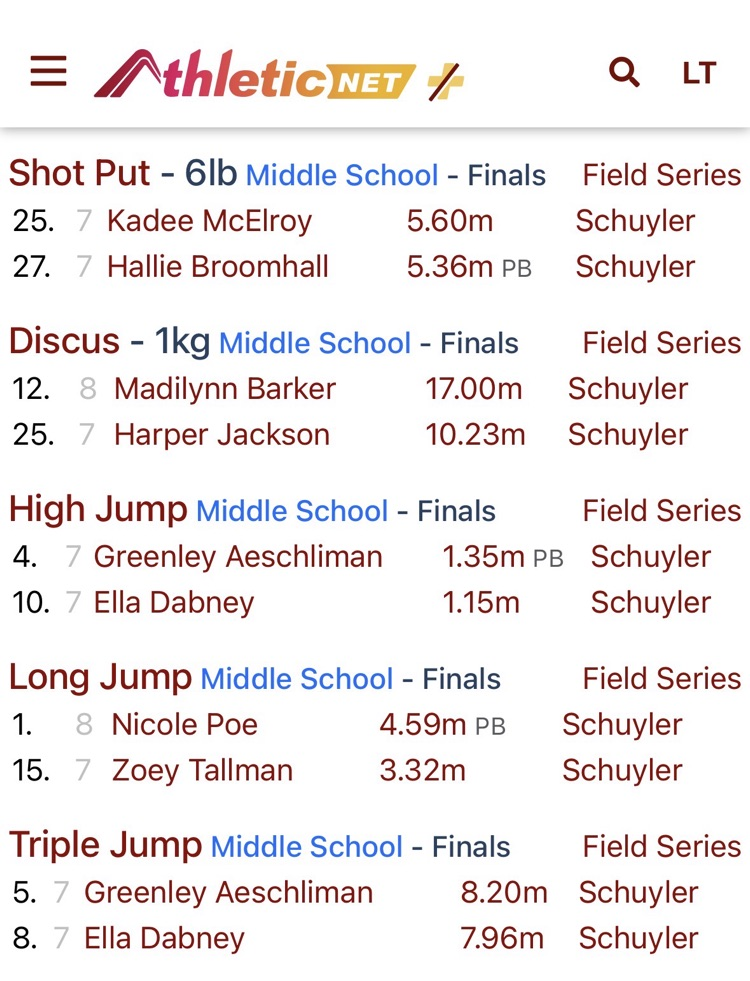Tap the search magnifier icon
Screen dimensions: 750x981
point(624,73)
